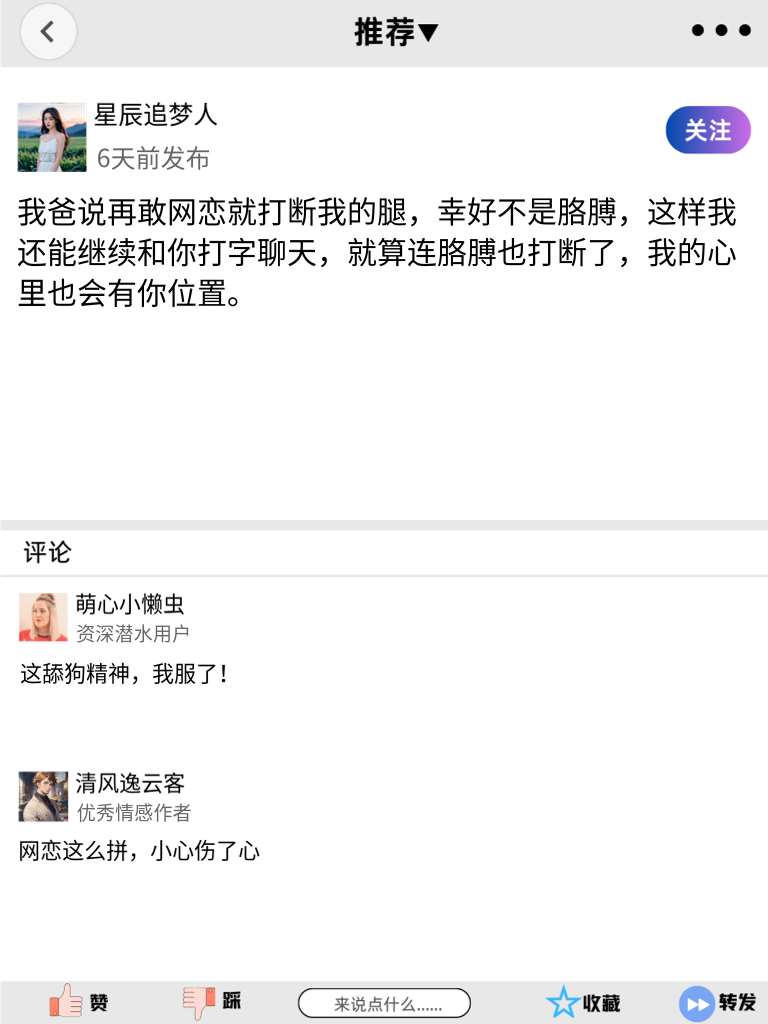Click the 来说点什么 comment input field
Viewport: 768px width, 1024px height.
pyautogui.click(x=384, y=1002)
